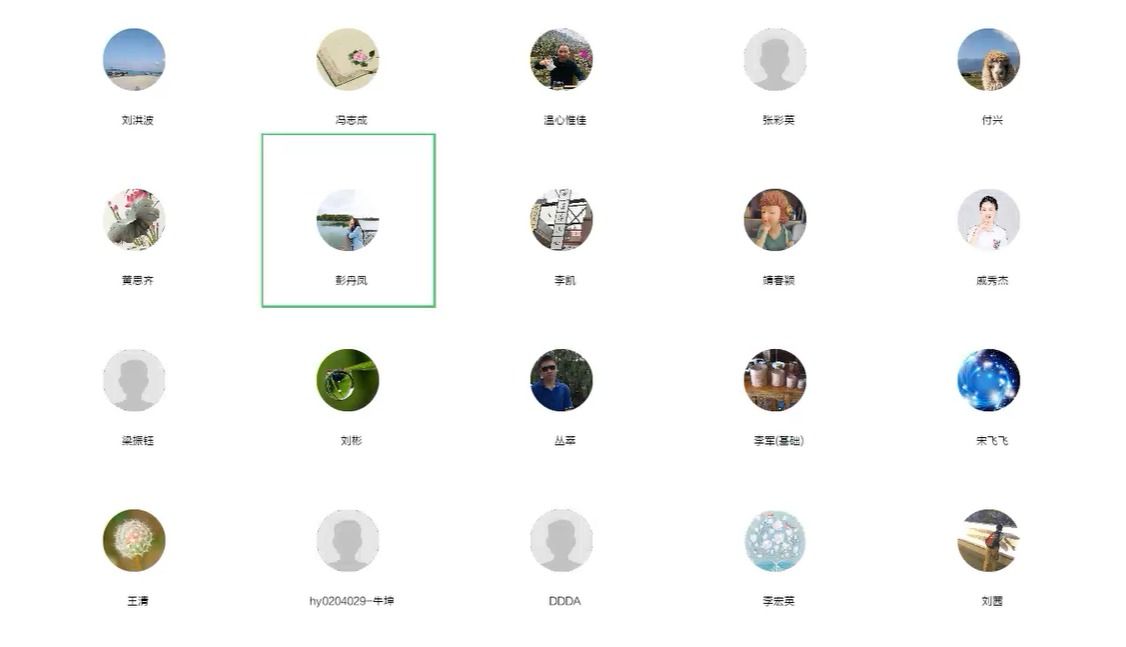Select 李宏英 in the grid
Screen dimensions: 1126x647
pos(775,540)
